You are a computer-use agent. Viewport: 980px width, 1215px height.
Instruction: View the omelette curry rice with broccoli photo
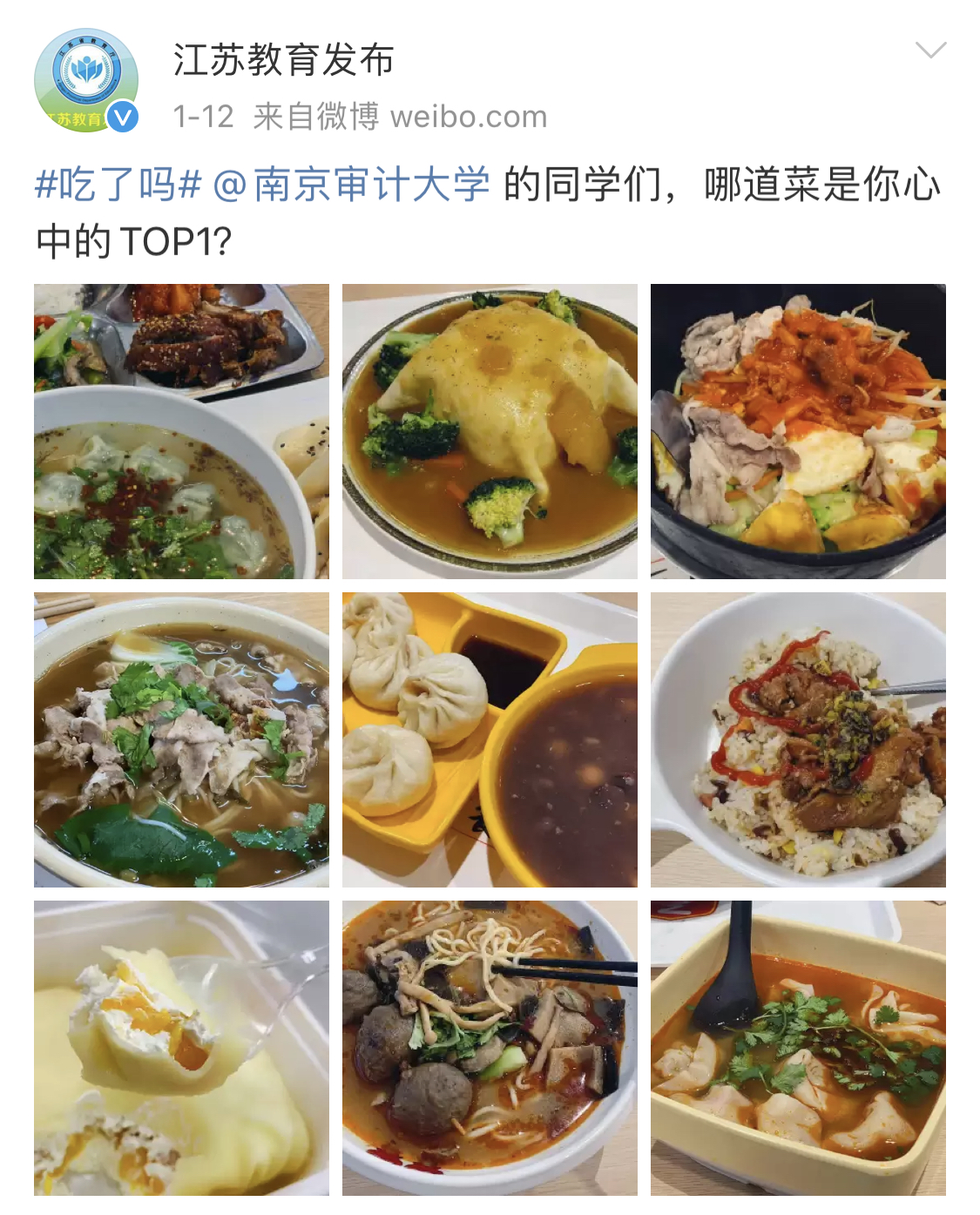(x=490, y=431)
